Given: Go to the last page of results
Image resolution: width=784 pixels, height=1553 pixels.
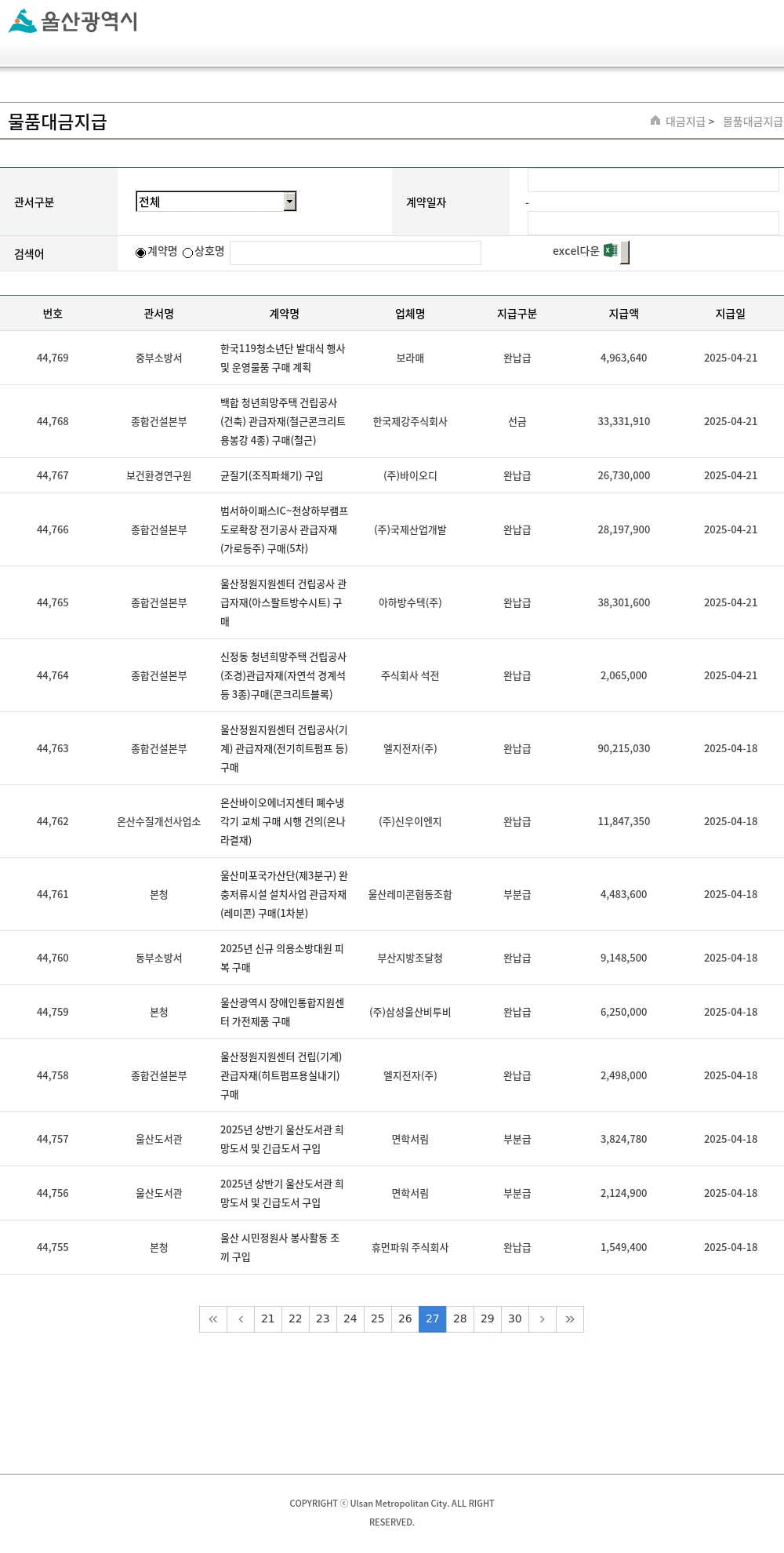Looking at the screenshot, I should [570, 1319].
